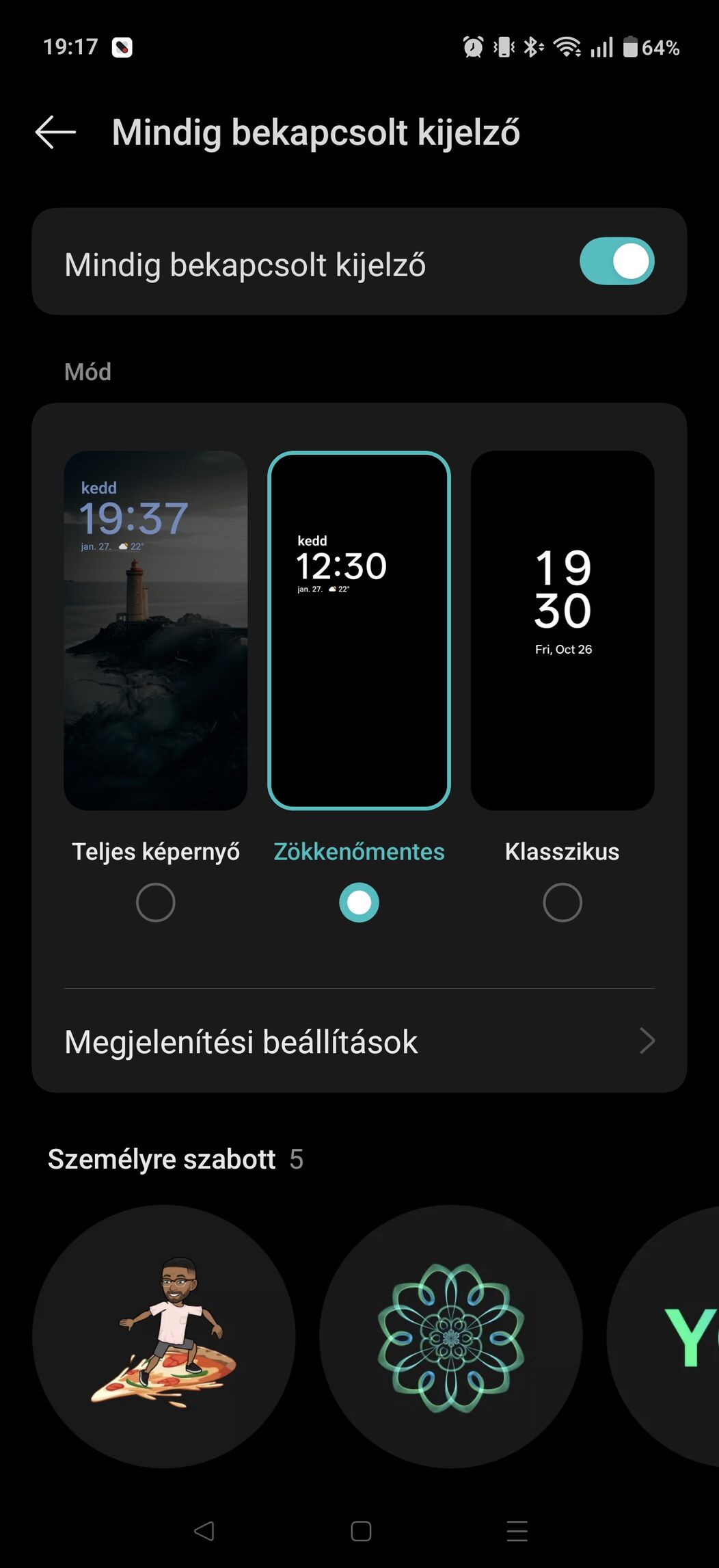Tap the system home button
The image size is (719, 1568).
click(360, 1530)
